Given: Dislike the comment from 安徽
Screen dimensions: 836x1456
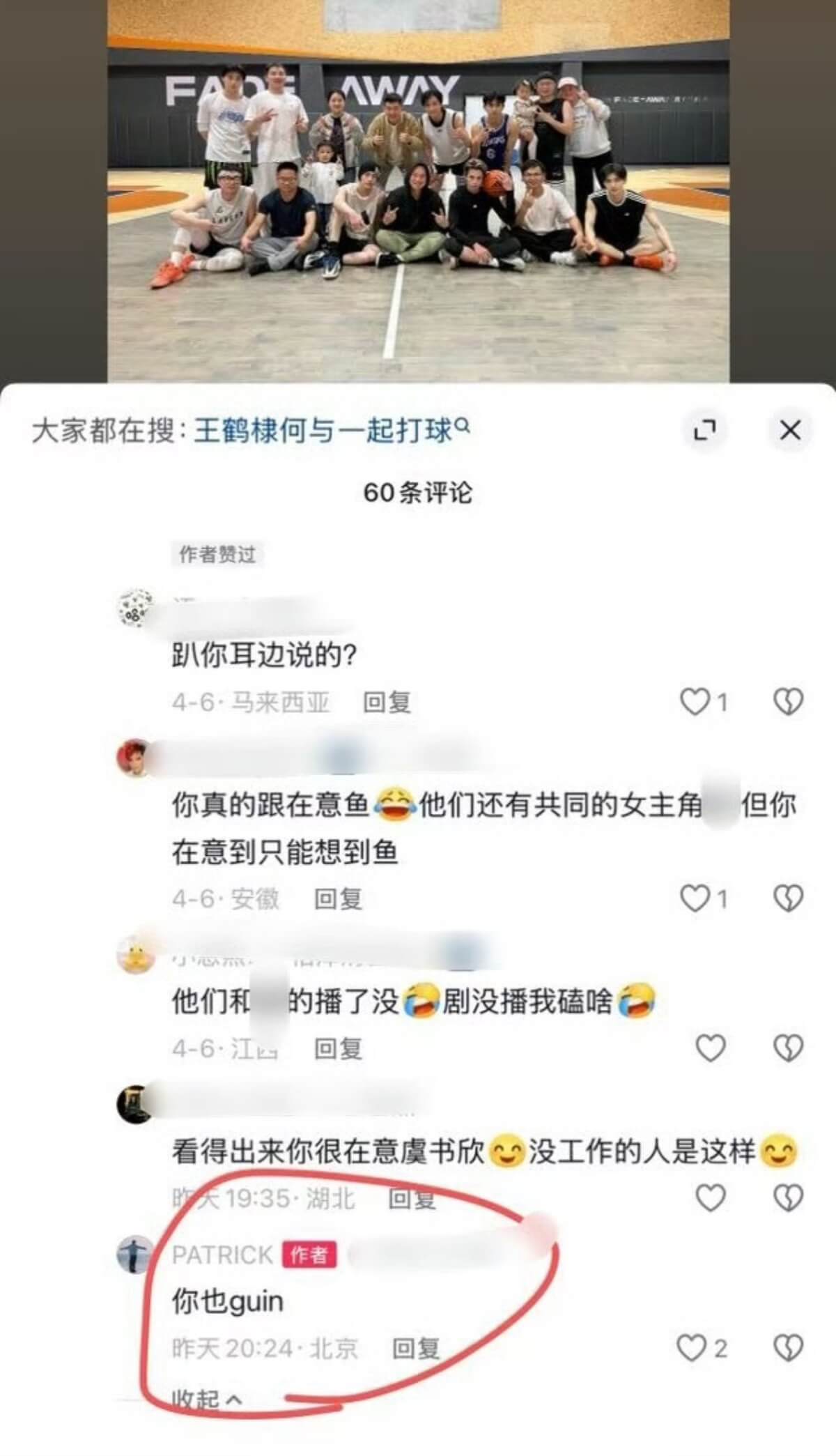Looking at the screenshot, I should pyautogui.click(x=788, y=898).
